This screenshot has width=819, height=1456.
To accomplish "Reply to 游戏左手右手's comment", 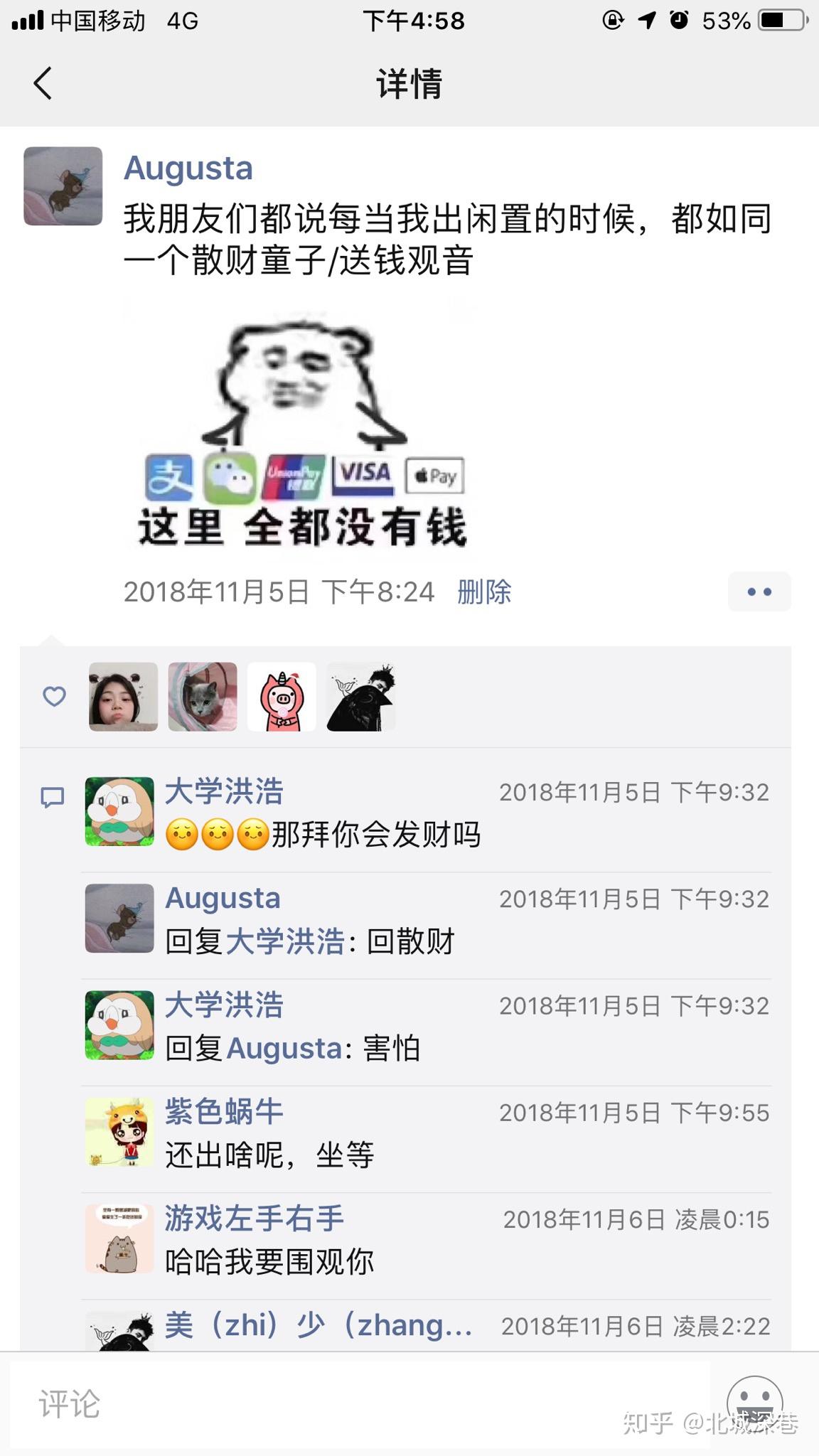I will (270, 1261).
